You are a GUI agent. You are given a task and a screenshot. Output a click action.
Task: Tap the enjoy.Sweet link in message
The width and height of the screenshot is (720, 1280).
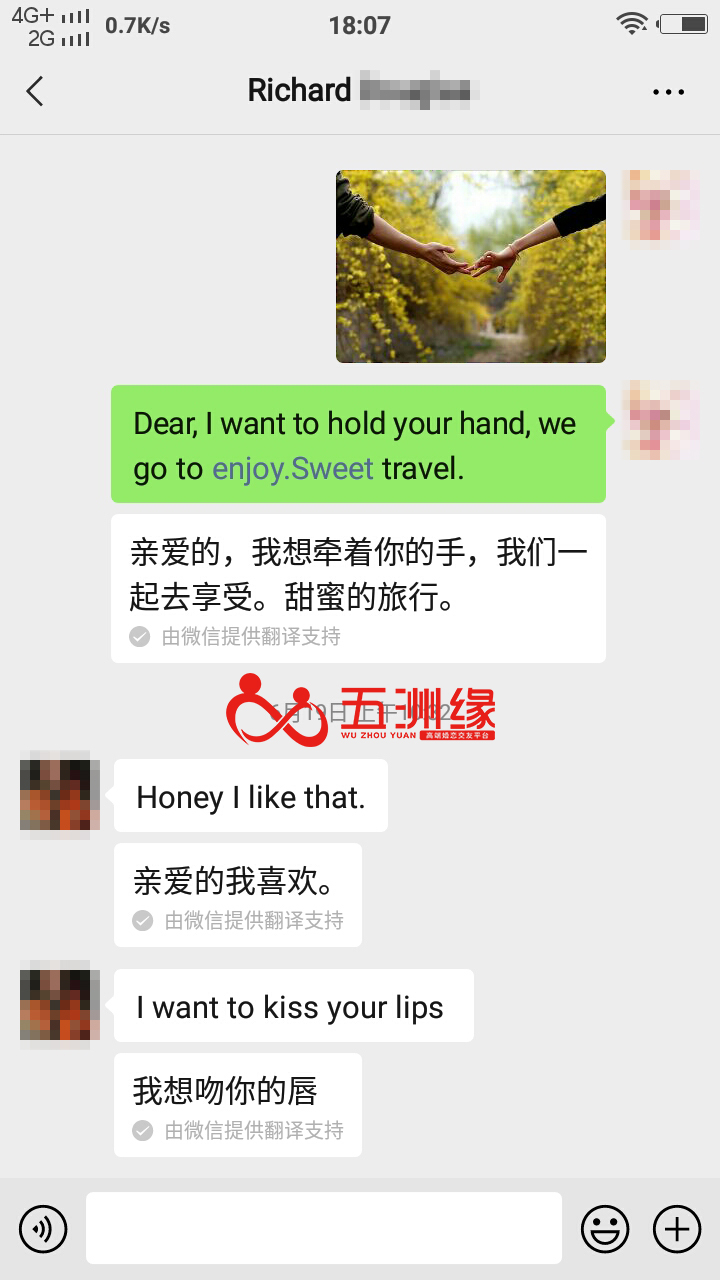pyautogui.click(x=292, y=468)
